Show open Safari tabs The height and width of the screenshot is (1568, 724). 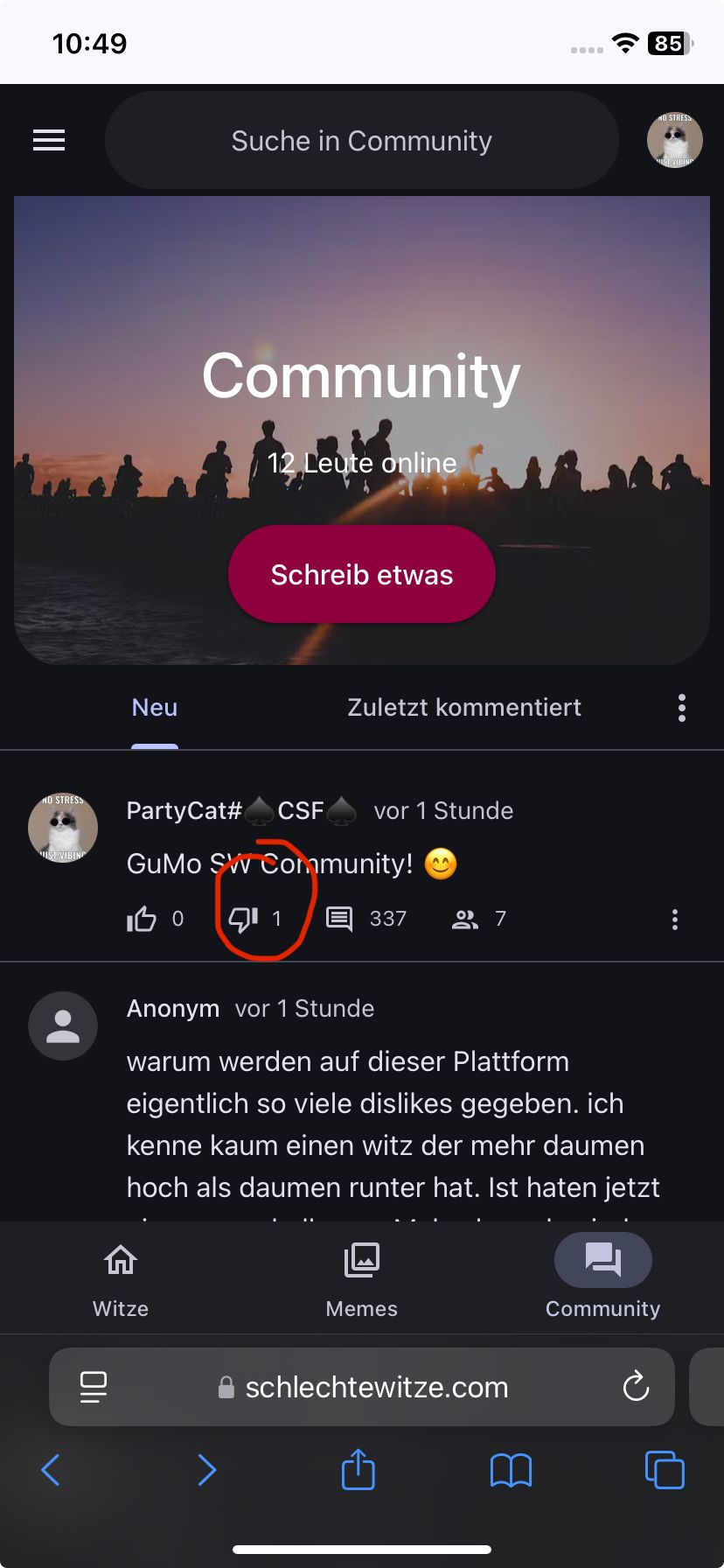664,1470
